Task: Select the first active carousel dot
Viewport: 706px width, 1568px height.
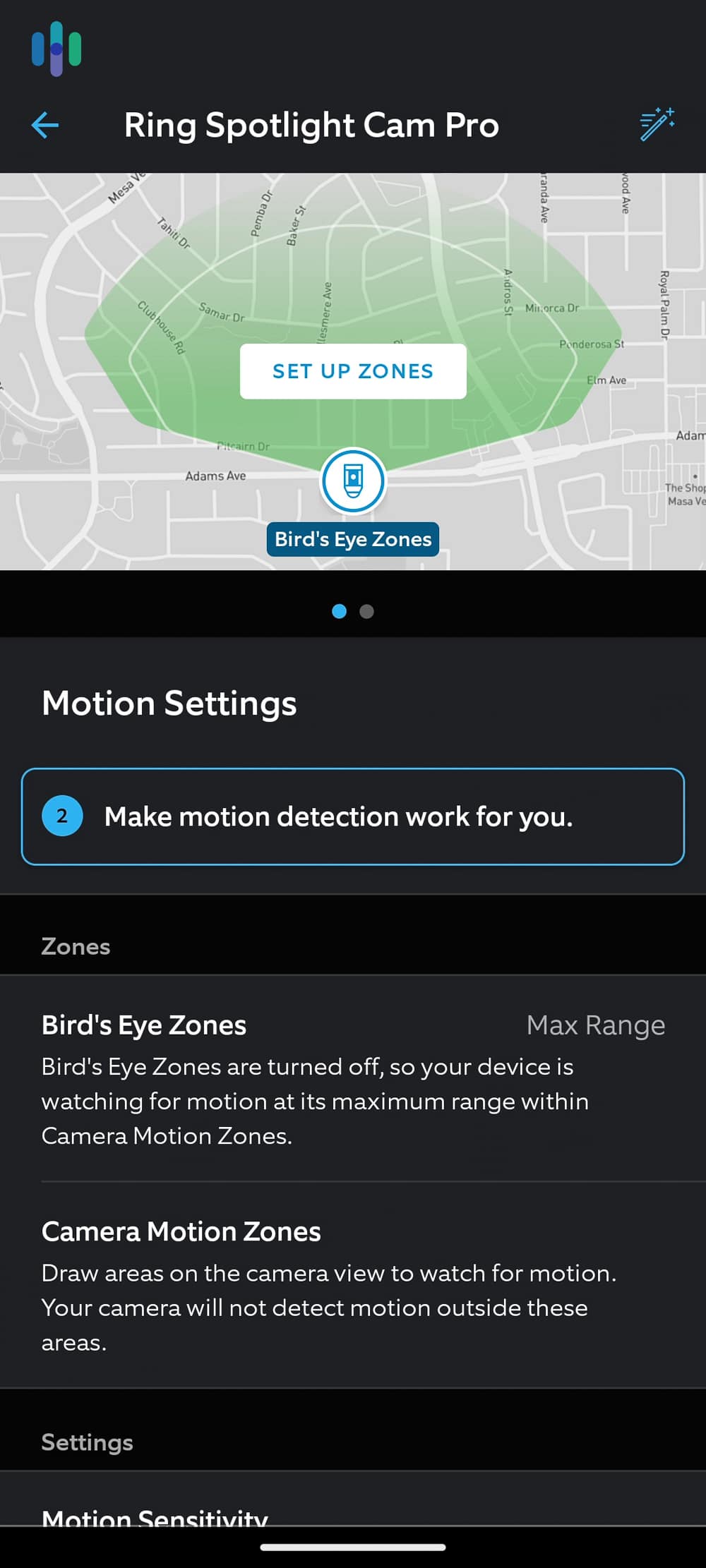Action: tap(340, 612)
